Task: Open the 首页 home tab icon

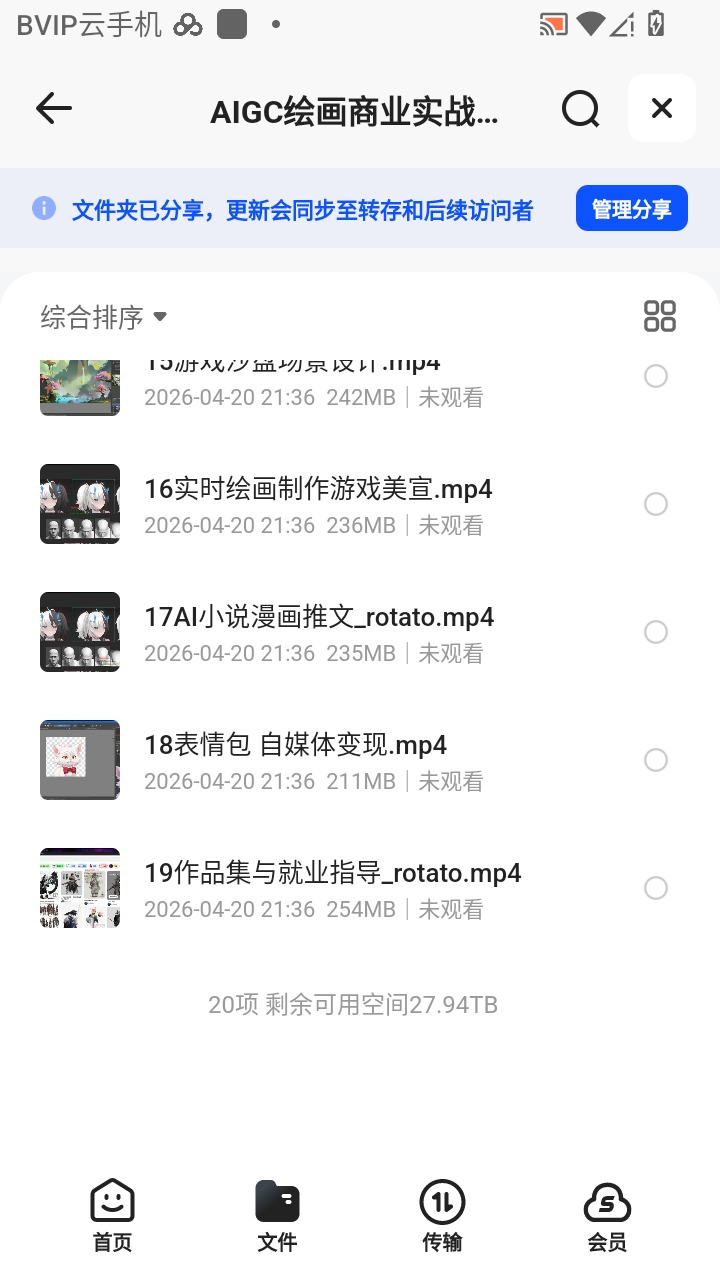Action: click(112, 1197)
